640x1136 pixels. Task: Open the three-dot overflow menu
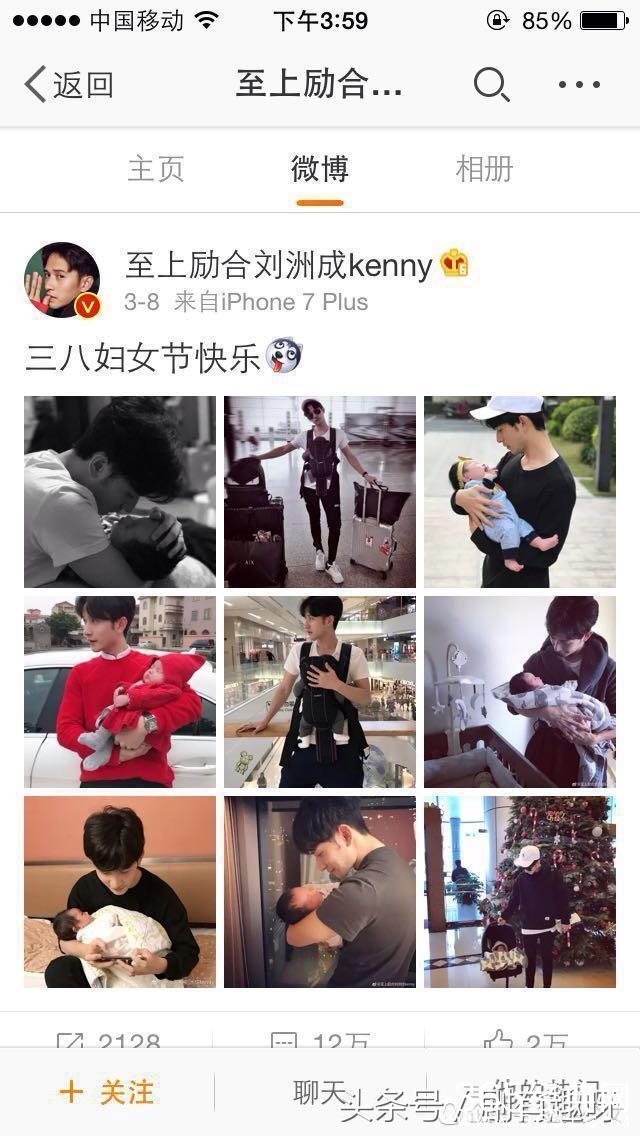click(579, 85)
